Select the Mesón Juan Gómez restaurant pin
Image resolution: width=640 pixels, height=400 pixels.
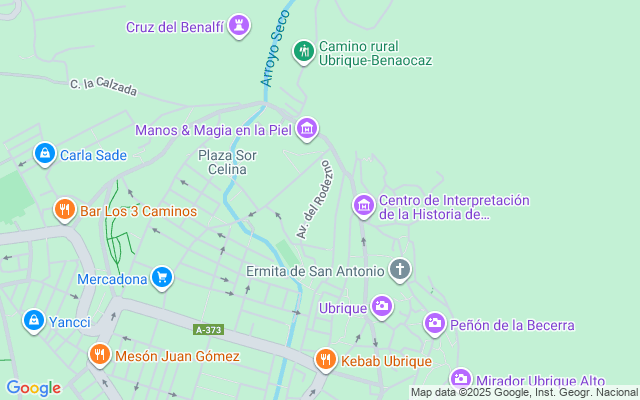tap(99, 355)
